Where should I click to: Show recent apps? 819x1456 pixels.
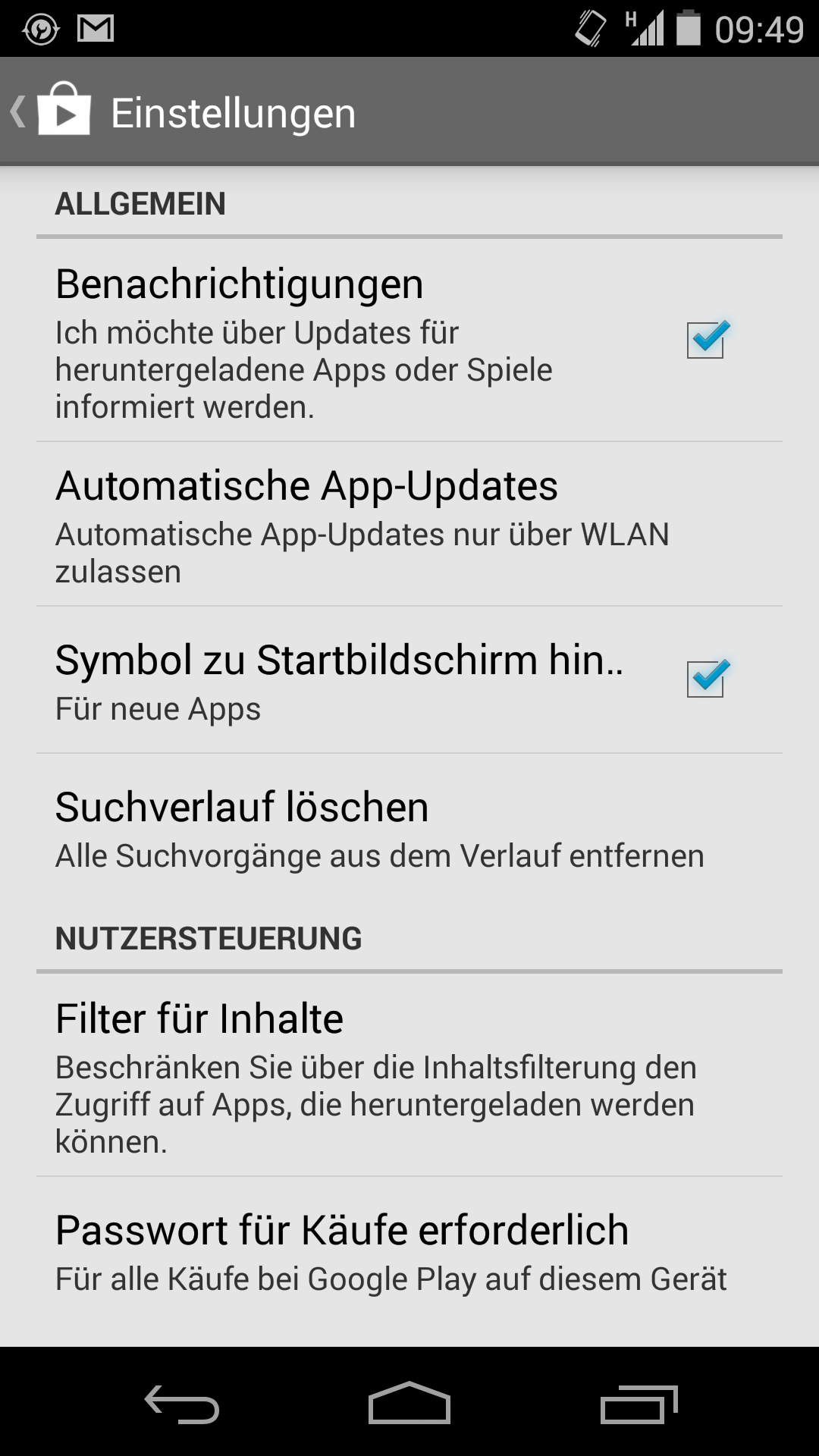click(x=639, y=1403)
